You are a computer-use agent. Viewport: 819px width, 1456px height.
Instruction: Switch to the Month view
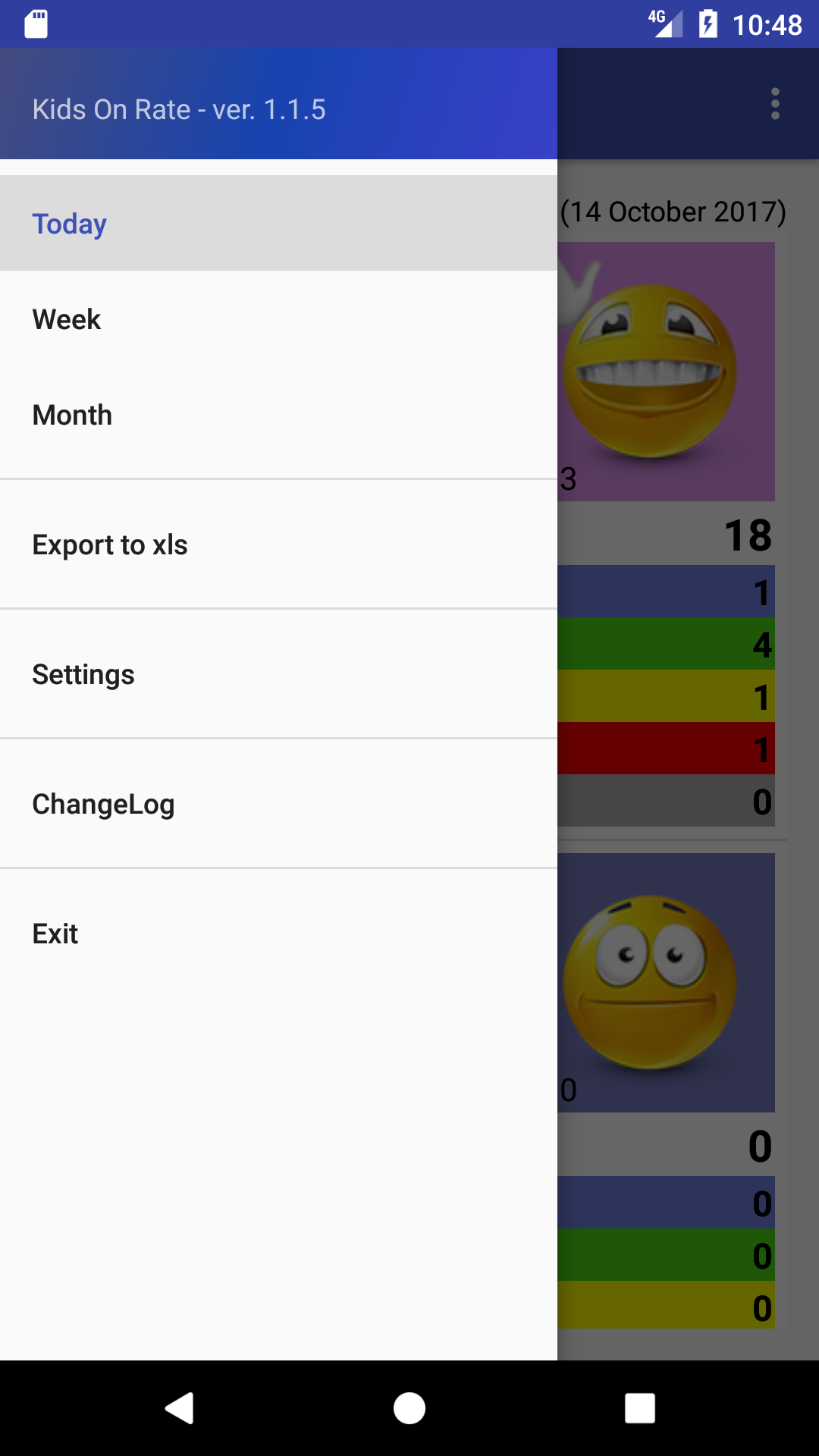(71, 415)
